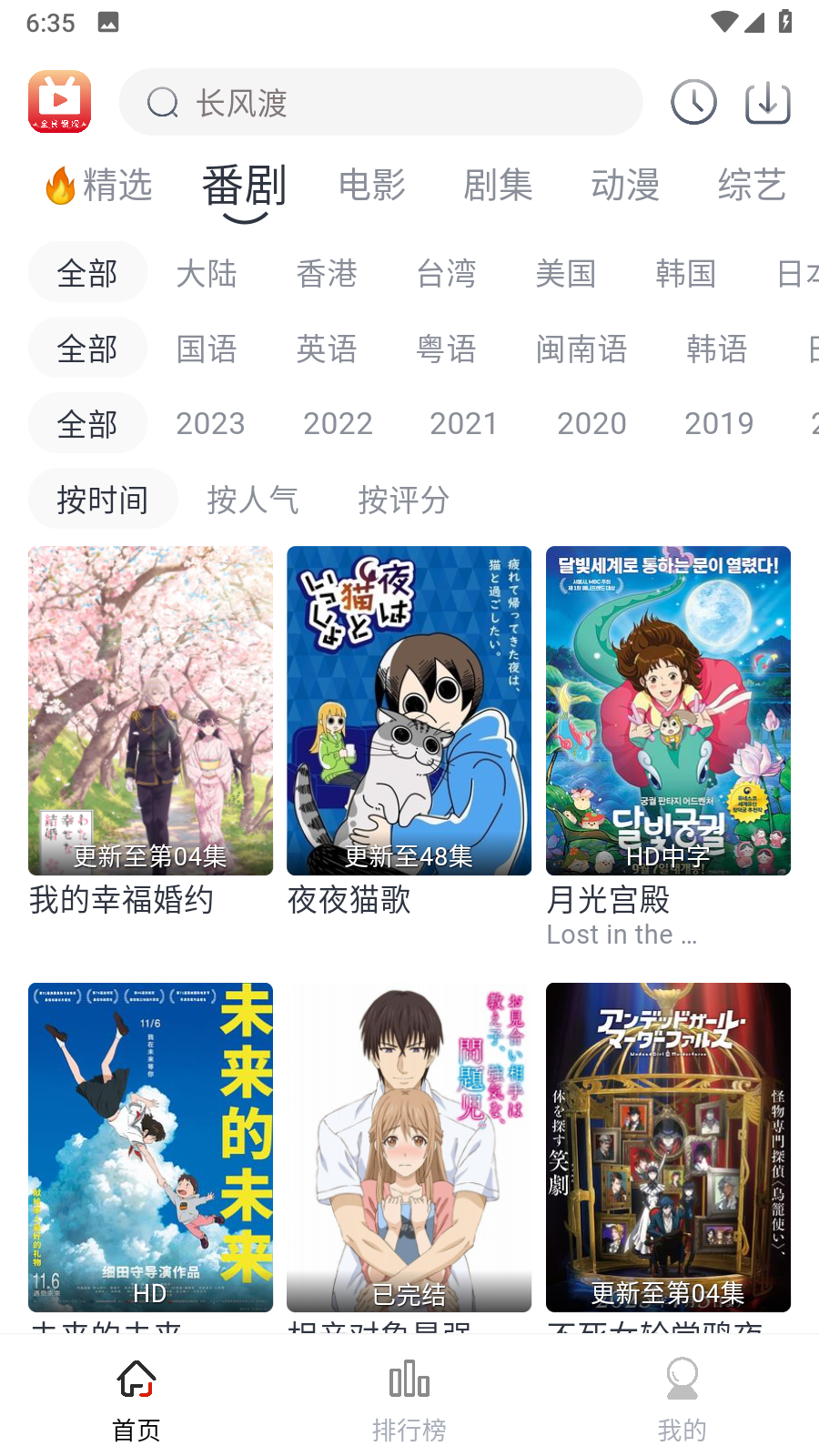
Task: Go to the 我的 tab
Action: pos(682,1400)
